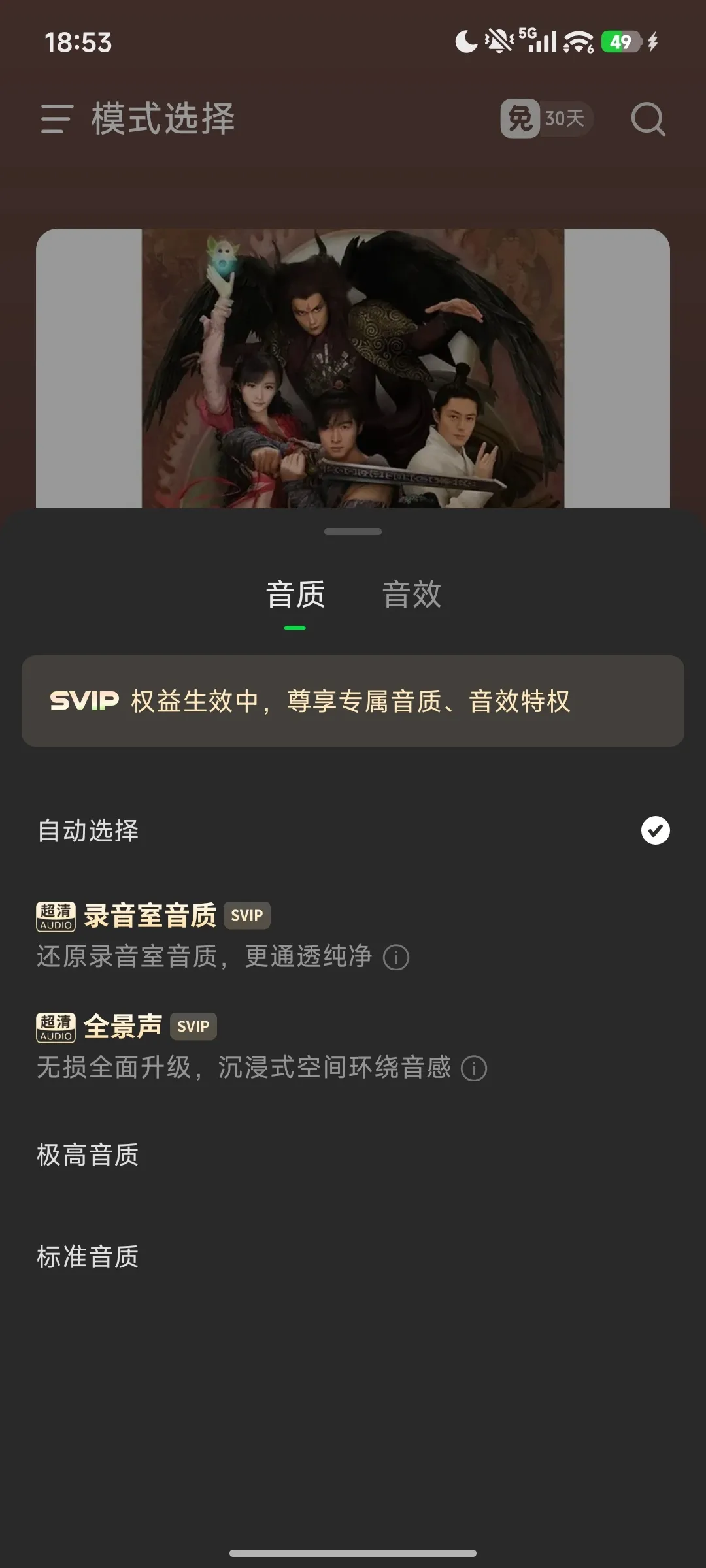The width and height of the screenshot is (706, 1568).
Task: Click the SVIP badge next to 录音室音质
Action: coord(246,915)
